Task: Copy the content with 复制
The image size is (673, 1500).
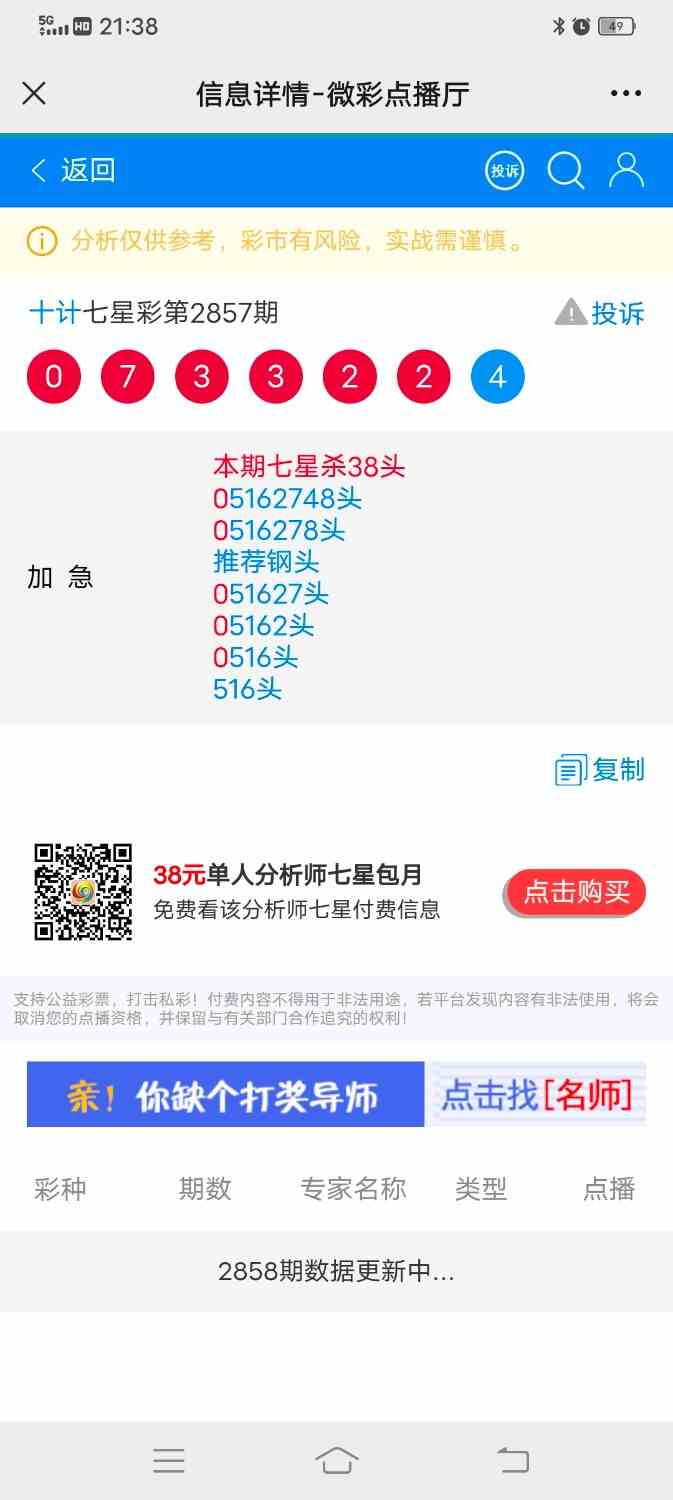Action: [x=601, y=770]
